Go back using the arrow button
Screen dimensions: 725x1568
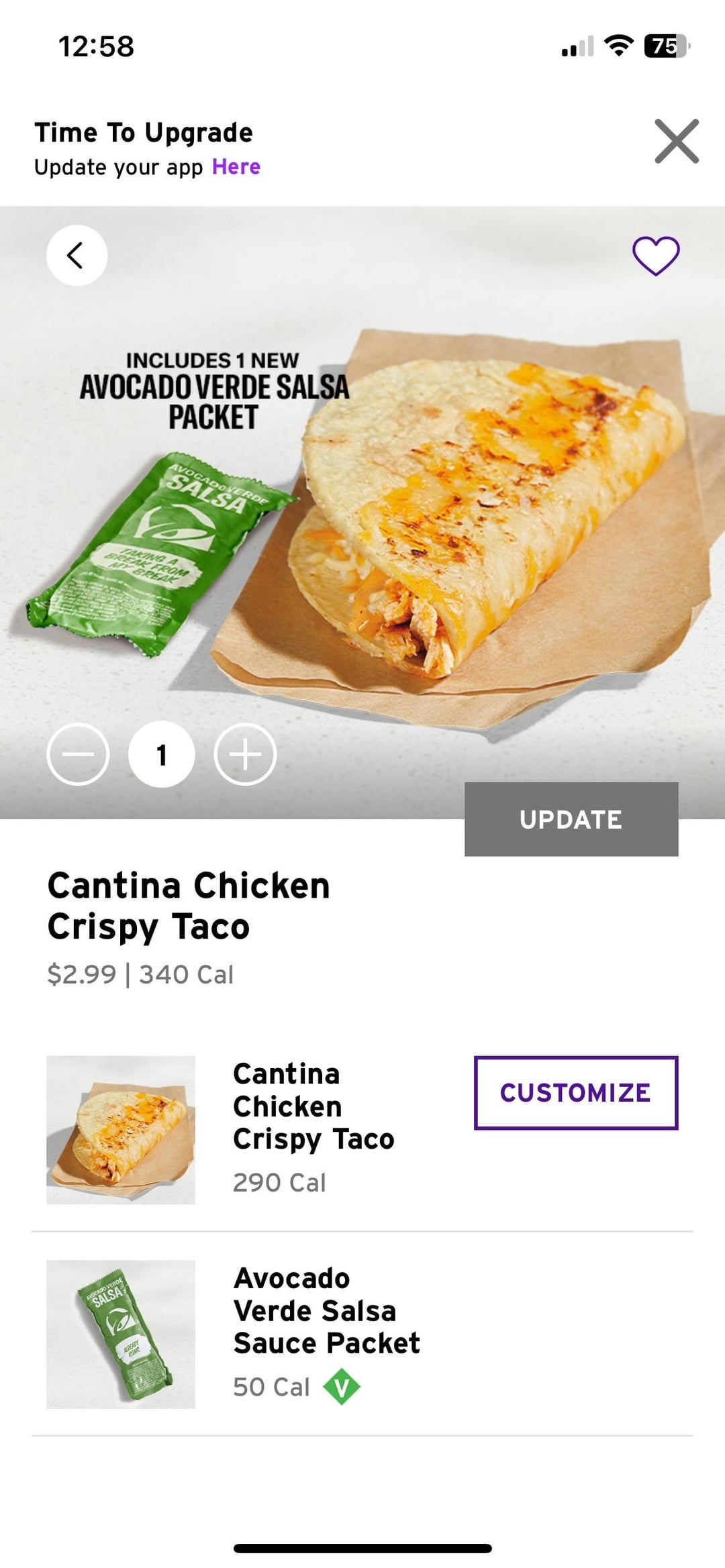click(x=77, y=256)
